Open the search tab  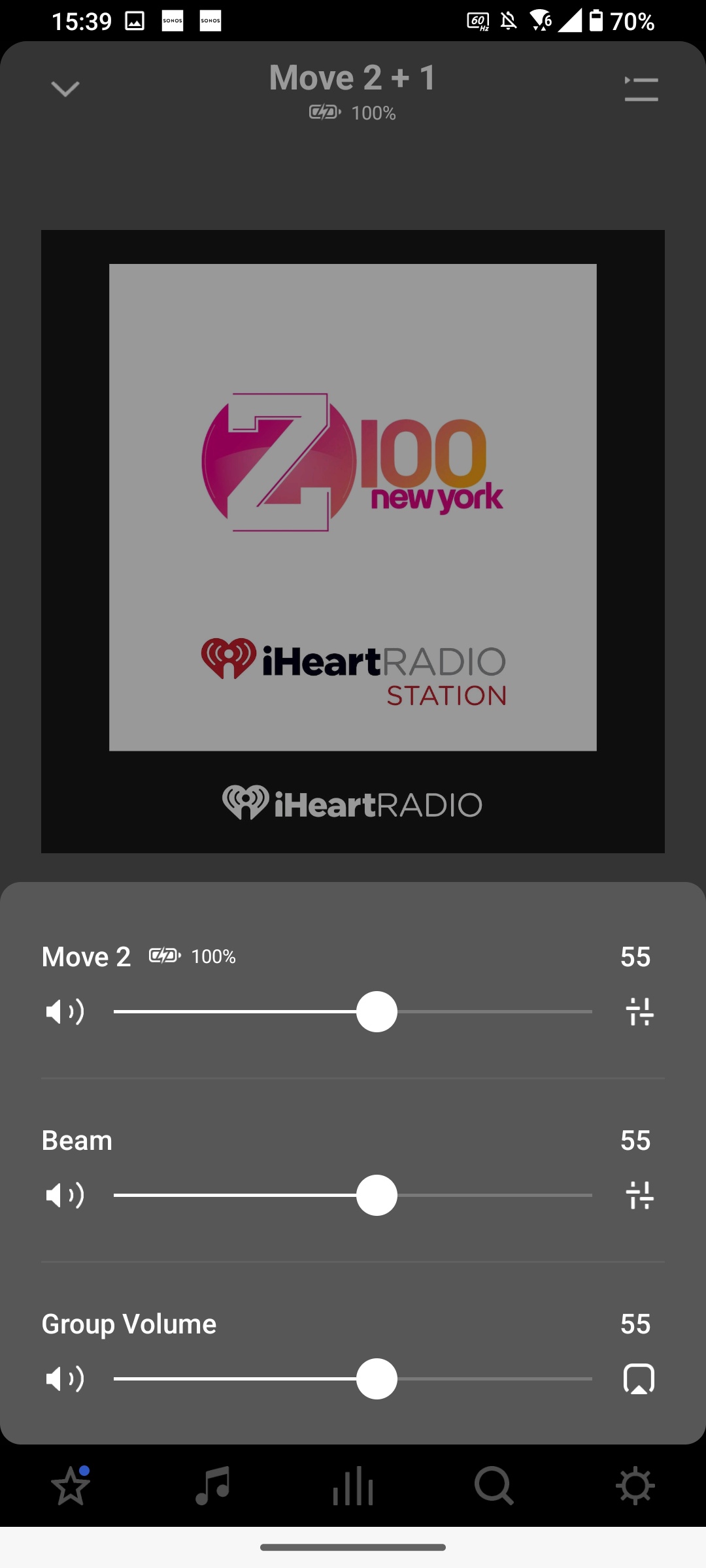tap(494, 1486)
